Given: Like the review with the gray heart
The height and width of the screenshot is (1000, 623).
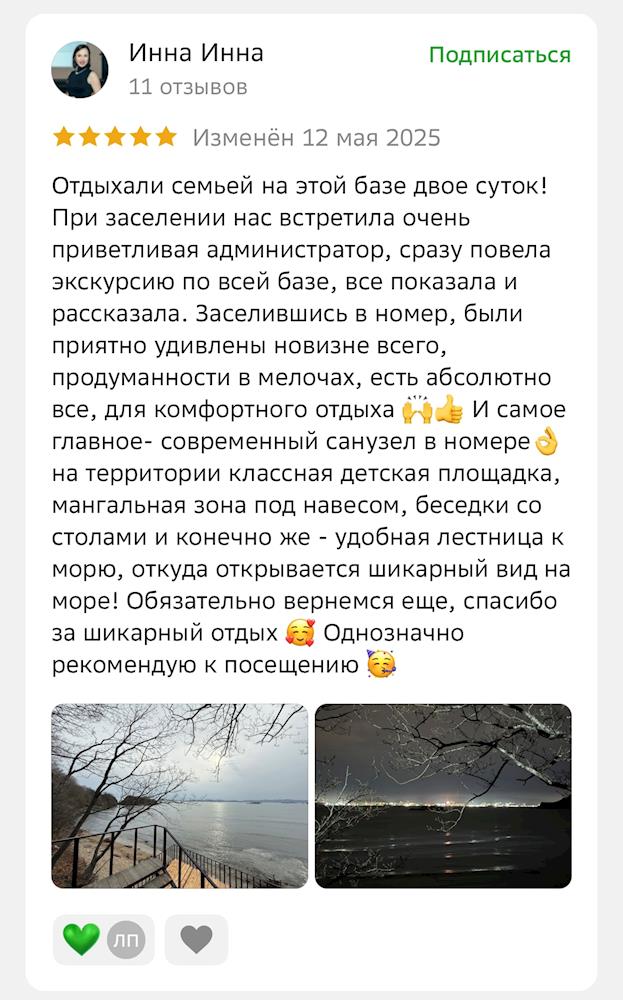Looking at the screenshot, I should [196, 939].
